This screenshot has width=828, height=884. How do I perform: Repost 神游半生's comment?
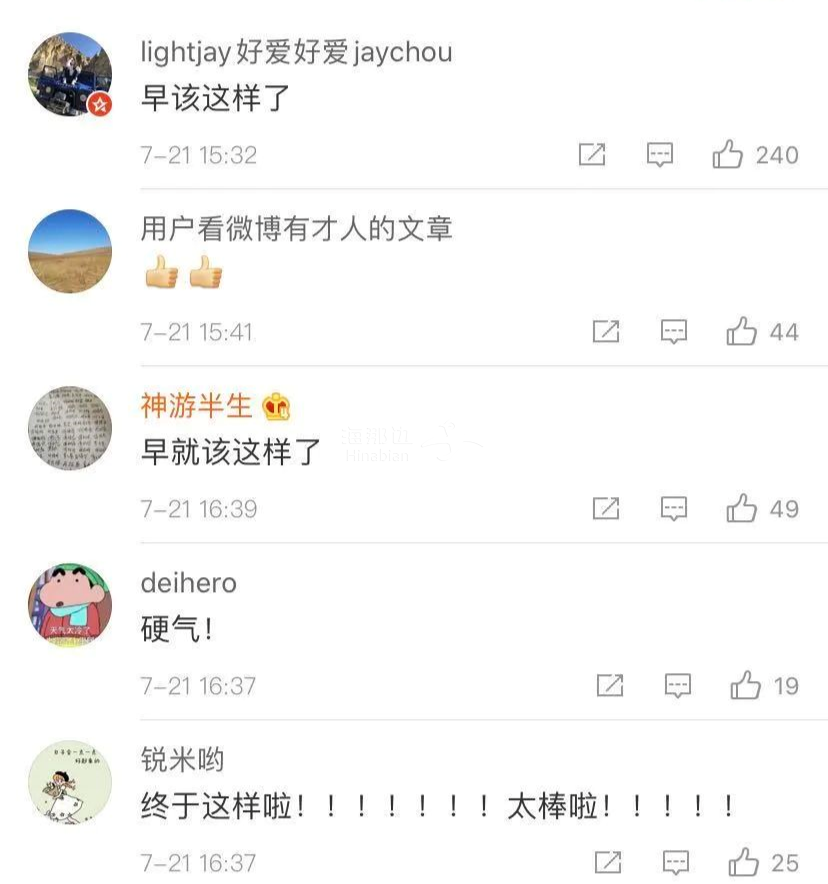[606, 509]
